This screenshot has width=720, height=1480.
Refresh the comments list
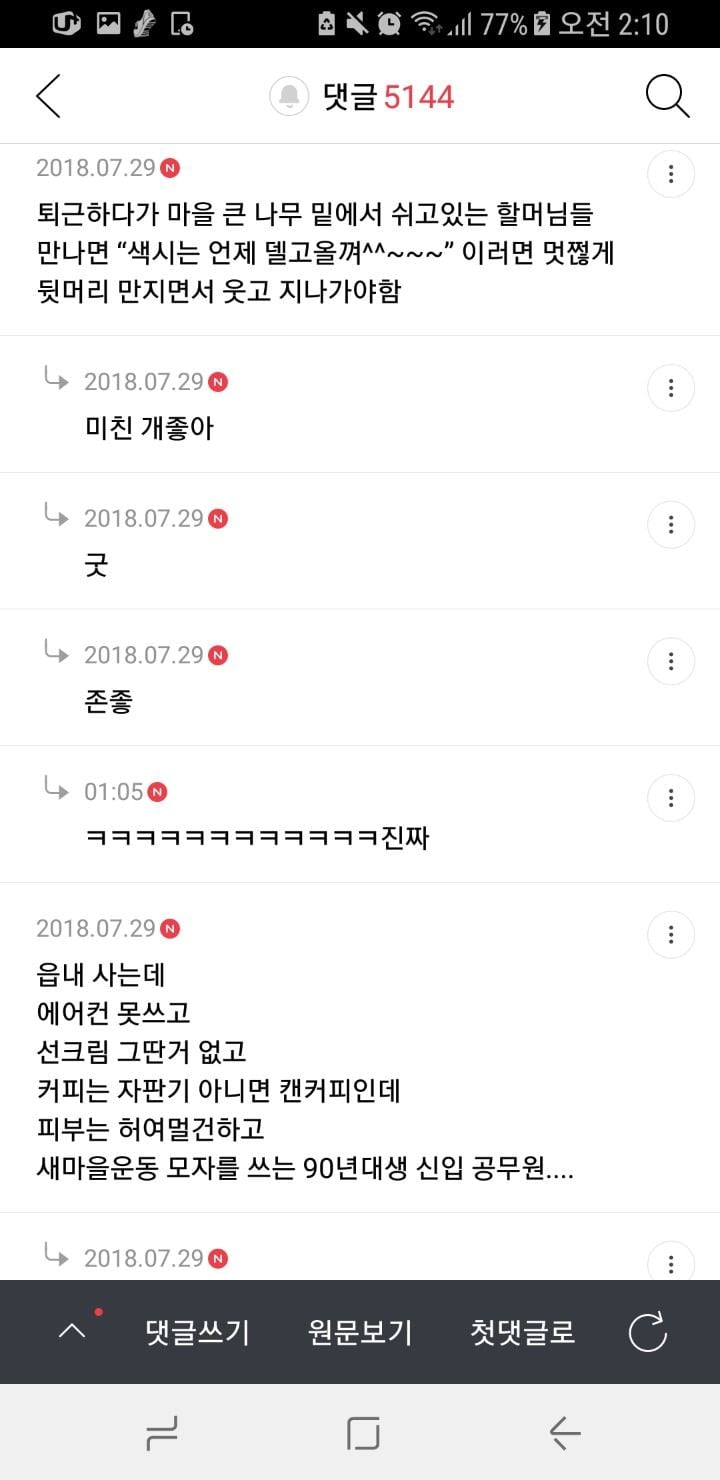(647, 1332)
